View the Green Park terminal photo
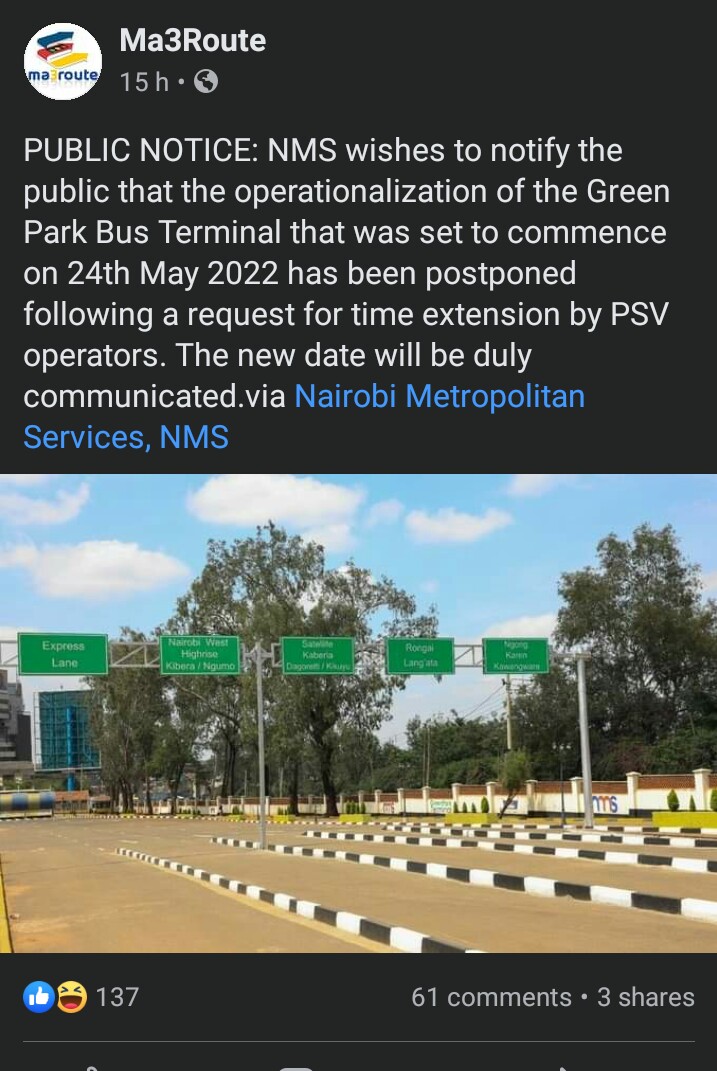This screenshot has height=1071, width=717. 358,712
